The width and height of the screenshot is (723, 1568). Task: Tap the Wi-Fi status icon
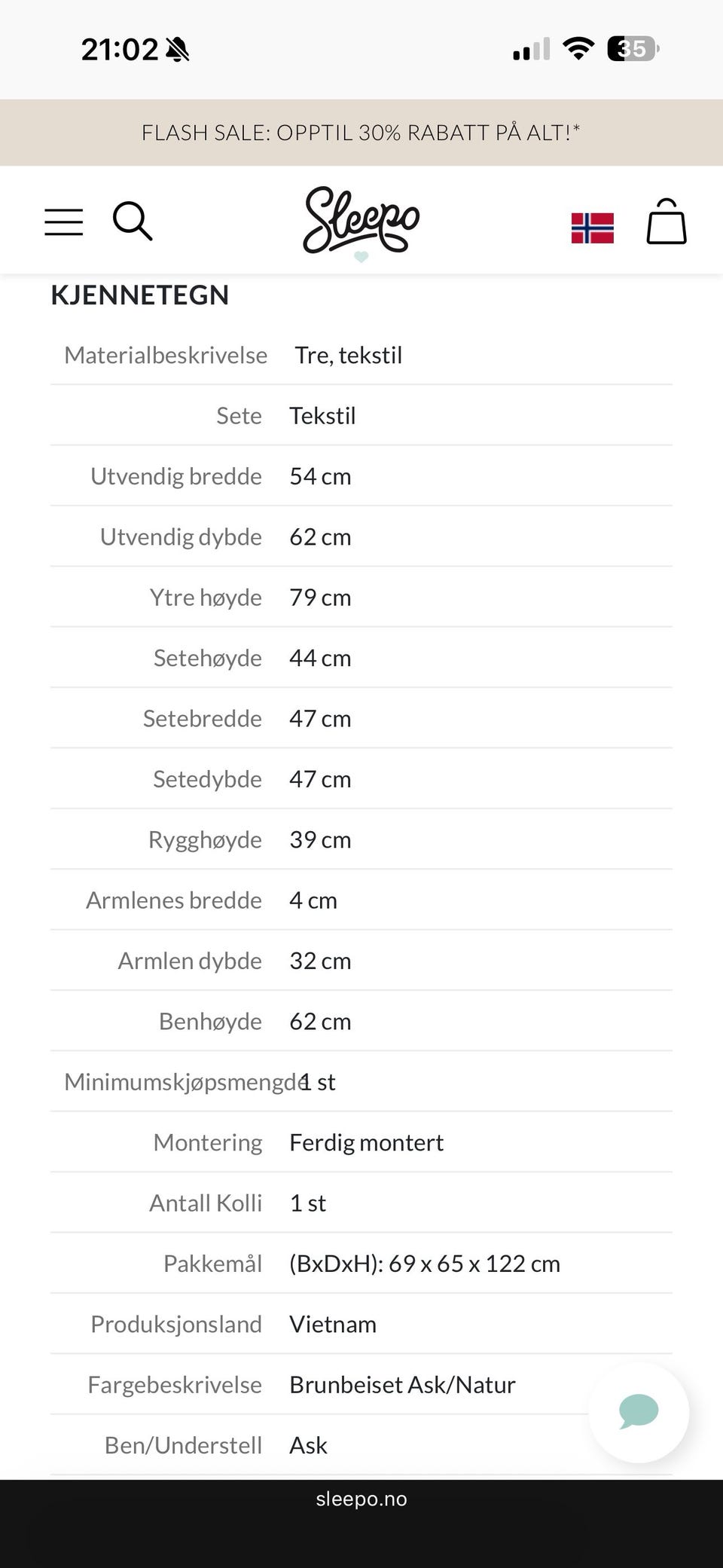pos(578,48)
